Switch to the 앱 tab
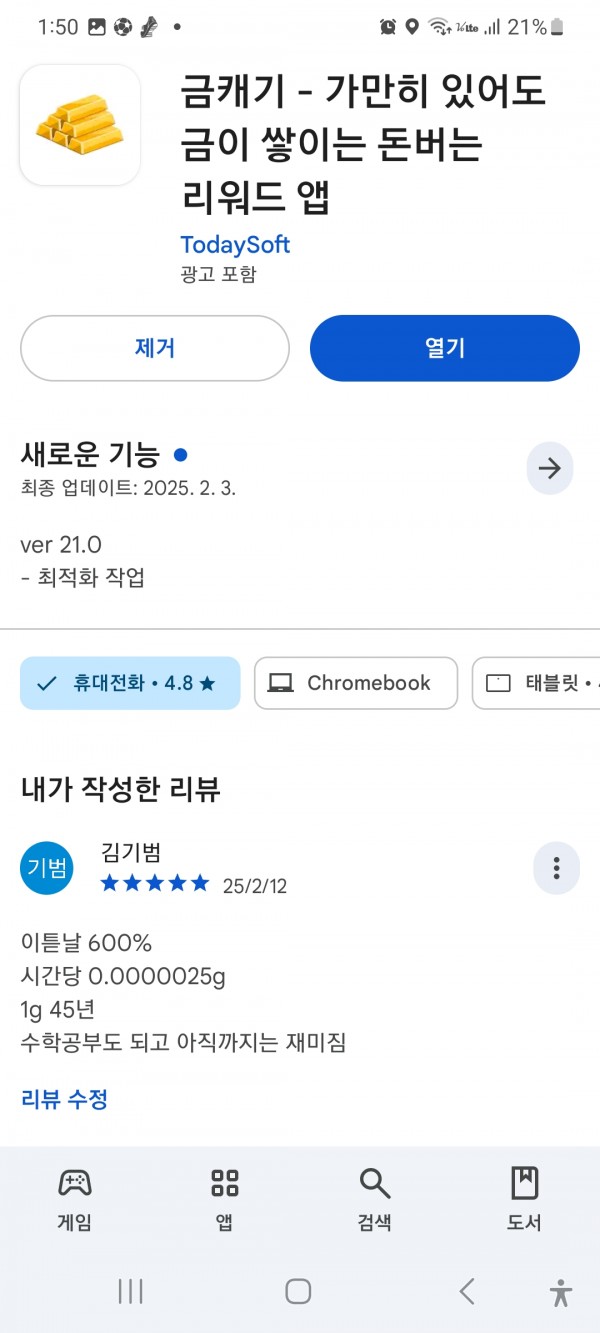600x1333 pixels. tap(225, 1198)
